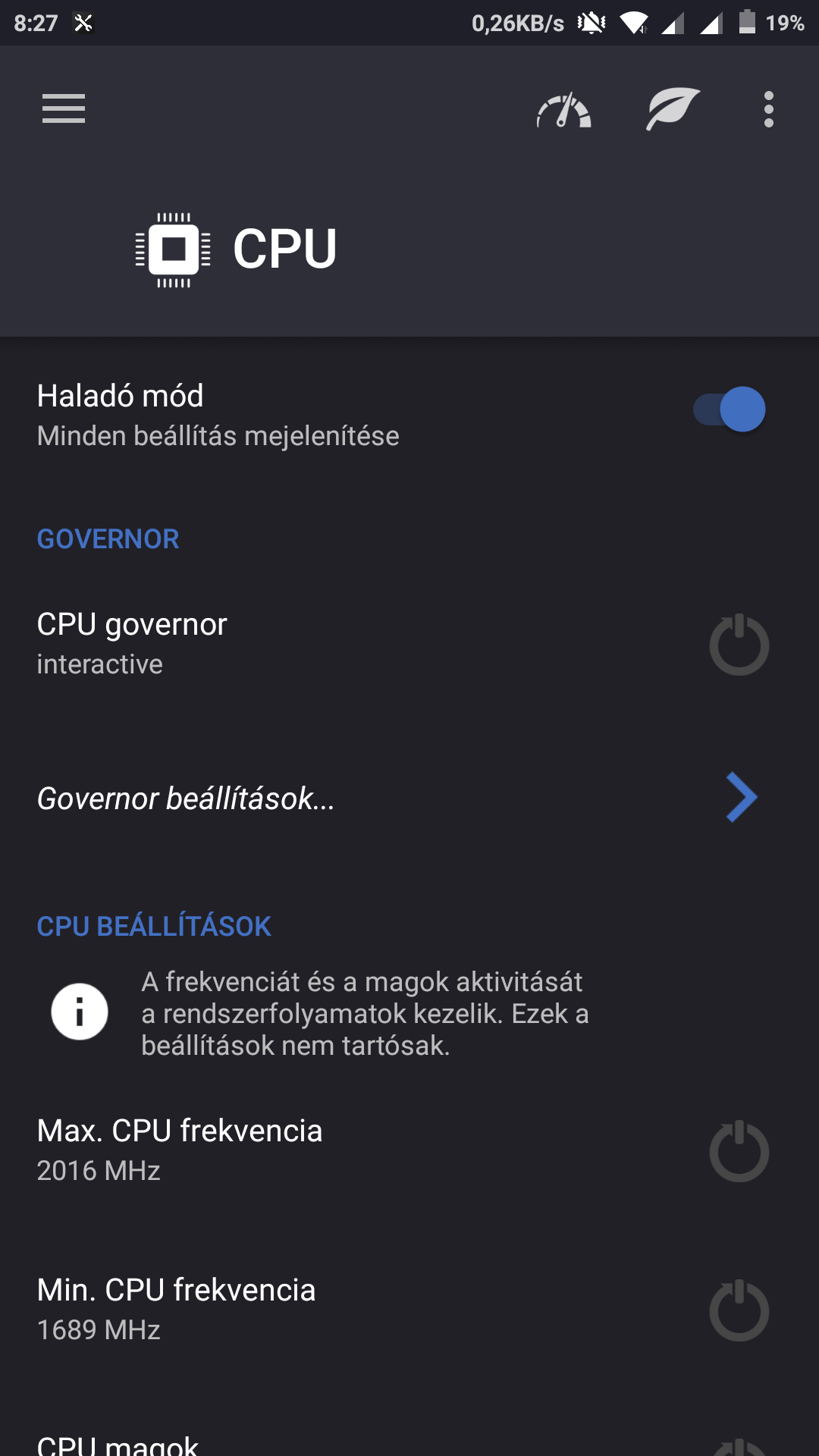
Task: Open the CPU magok setting
Action: 303,1442
